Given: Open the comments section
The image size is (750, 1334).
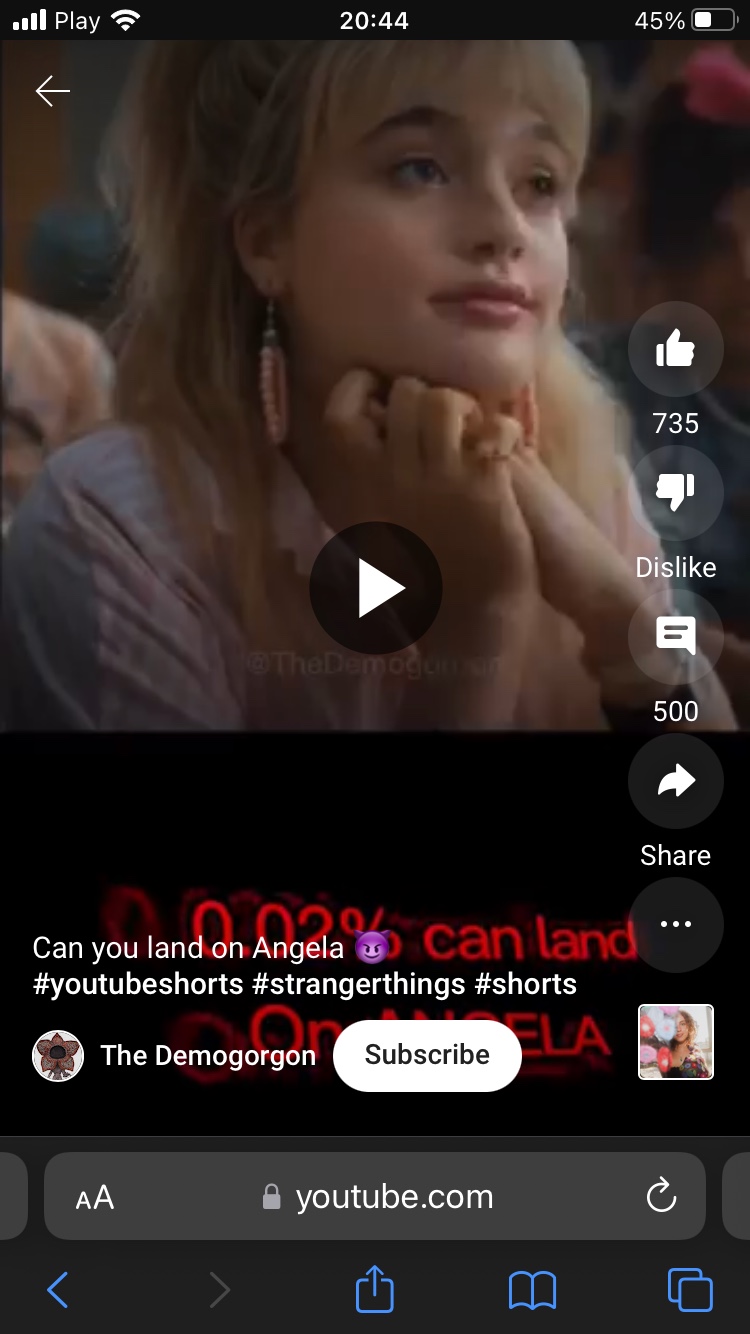Looking at the screenshot, I should tap(675, 637).
